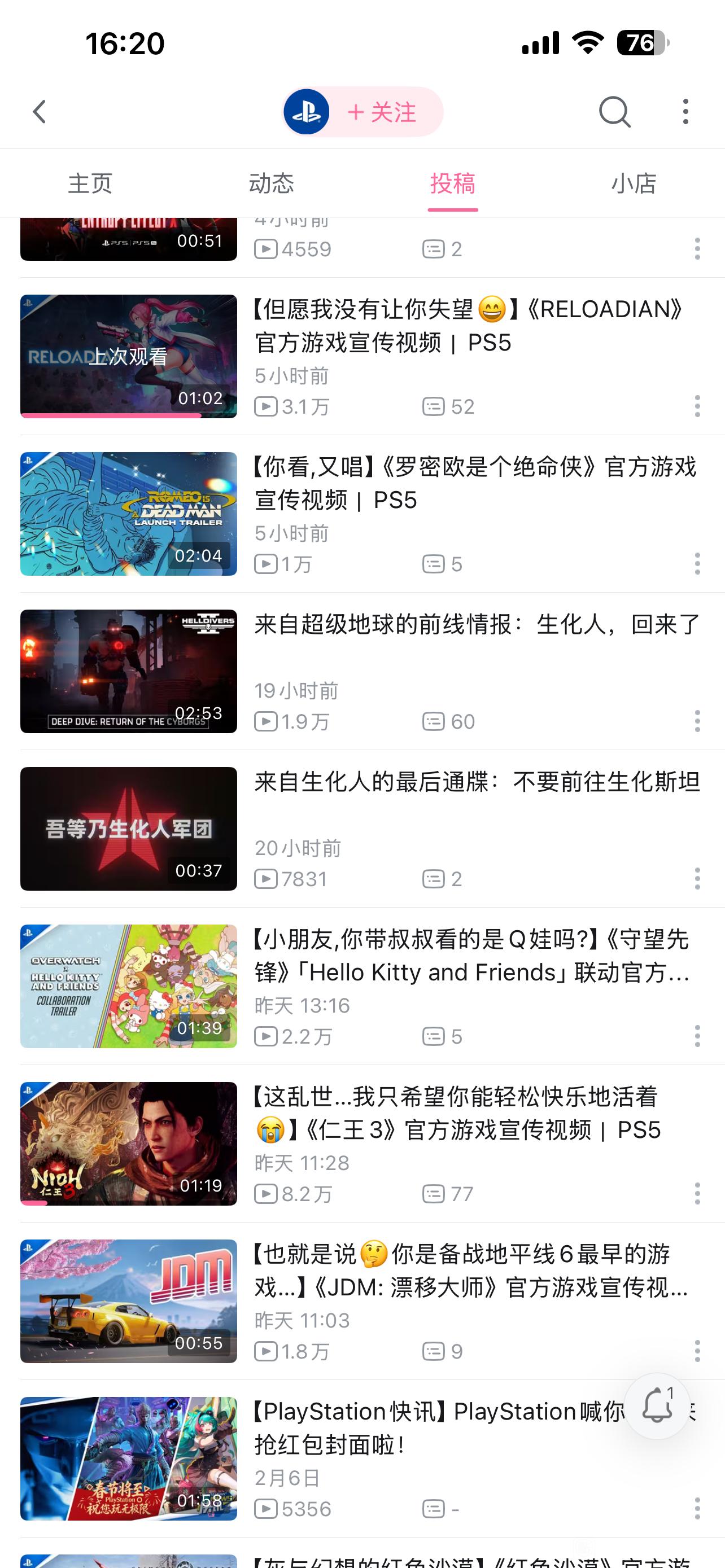Open more options for the 仁王 3 video
725x1568 pixels.
click(697, 1194)
